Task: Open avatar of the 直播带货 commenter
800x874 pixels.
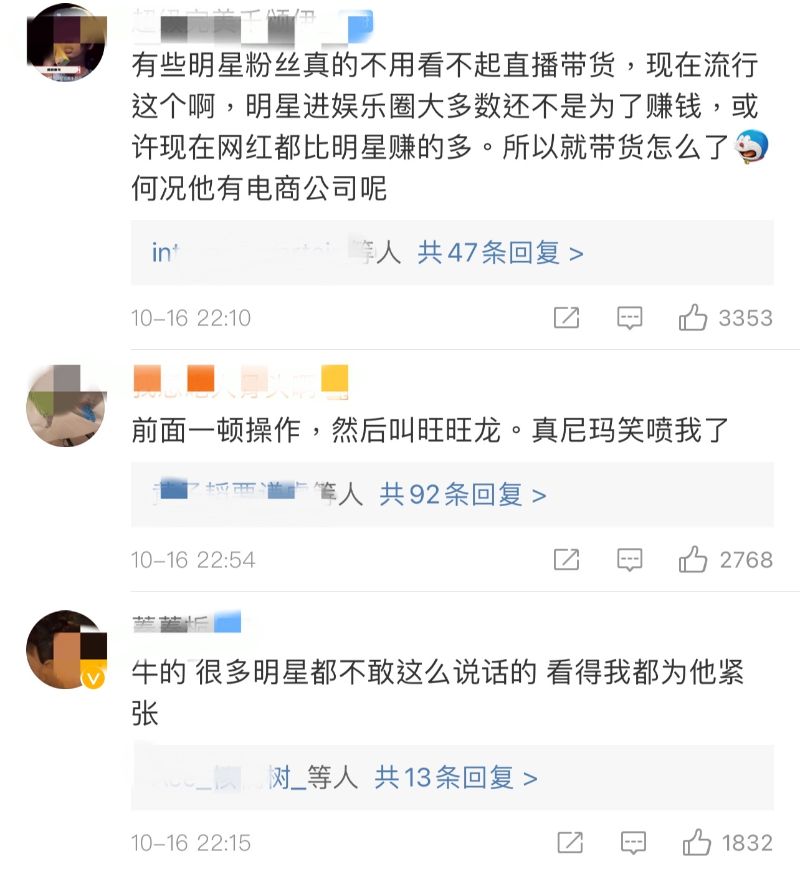Action: click(66, 44)
